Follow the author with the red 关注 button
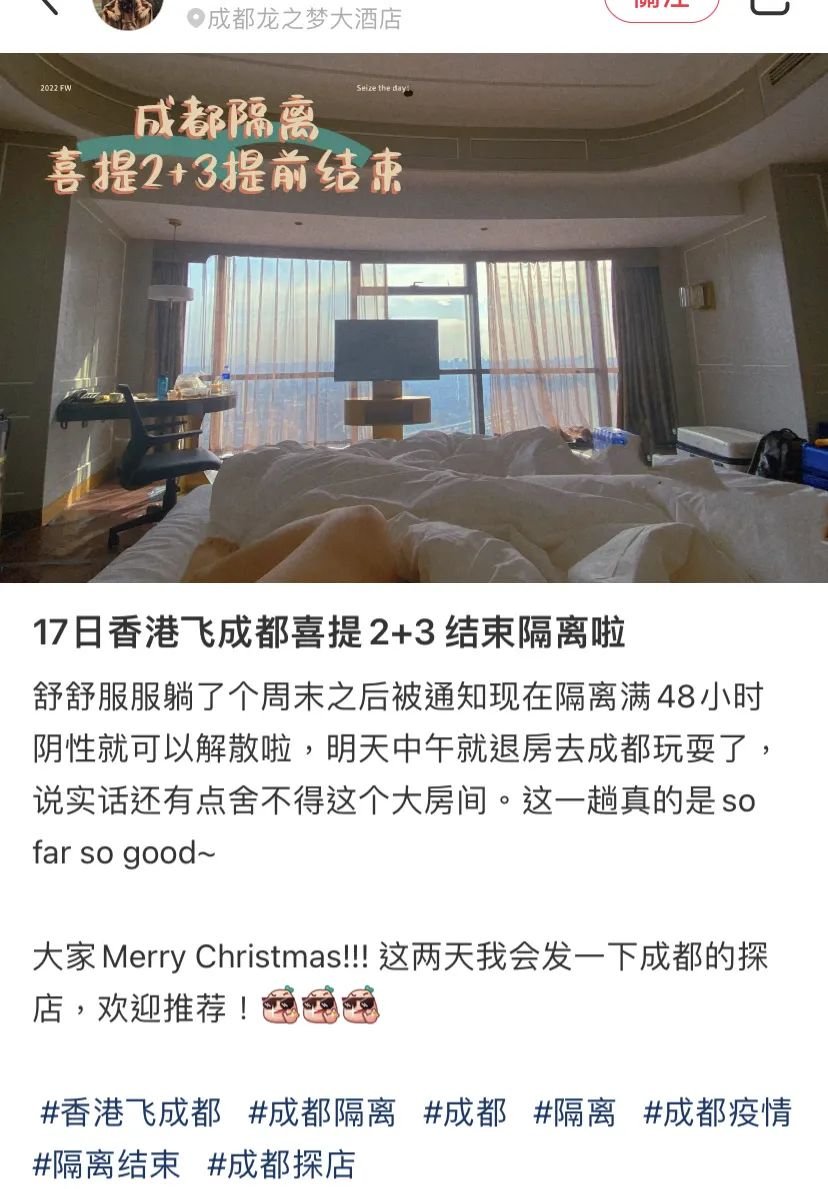Viewport: 828px width, 1189px height. click(x=662, y=6)
